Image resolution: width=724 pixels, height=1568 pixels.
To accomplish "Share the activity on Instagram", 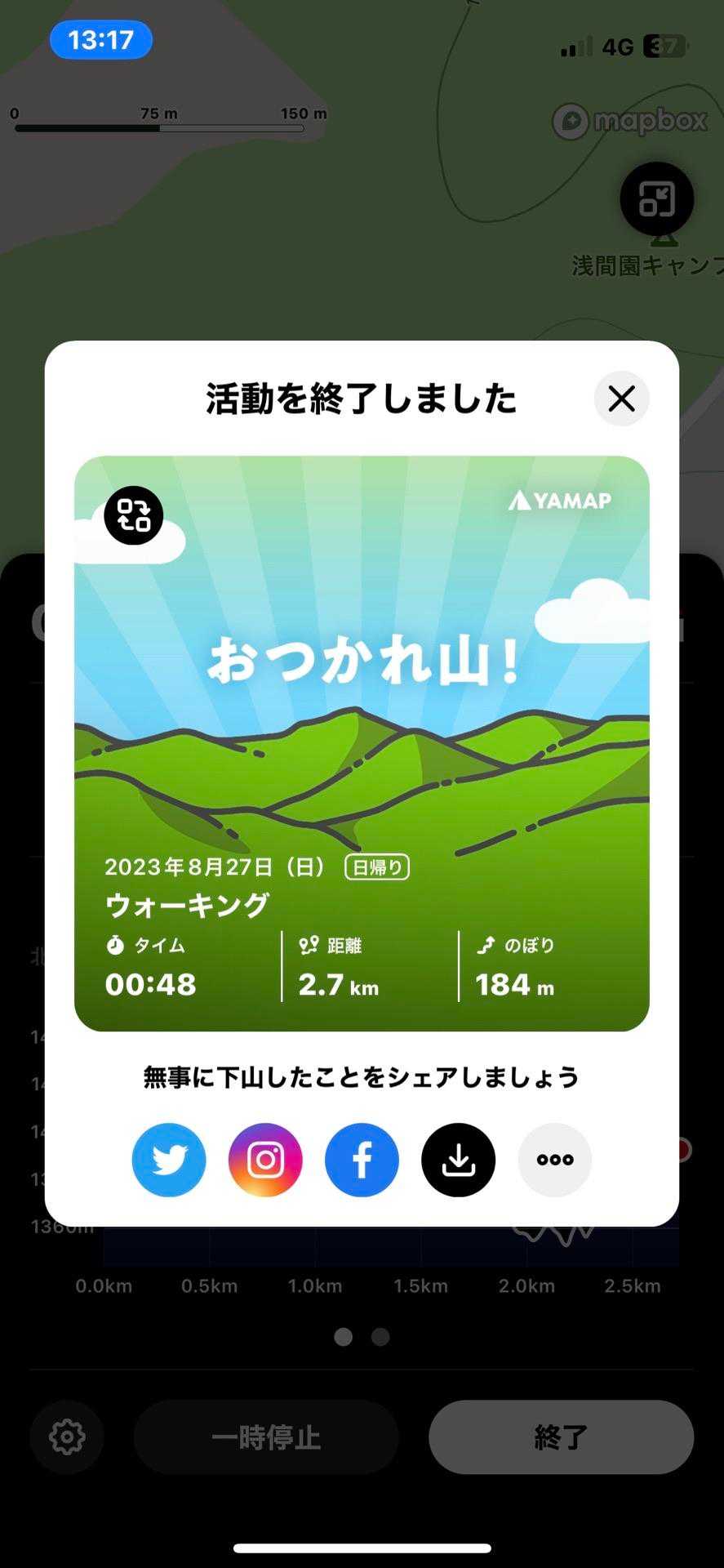I will (265, 1160).
